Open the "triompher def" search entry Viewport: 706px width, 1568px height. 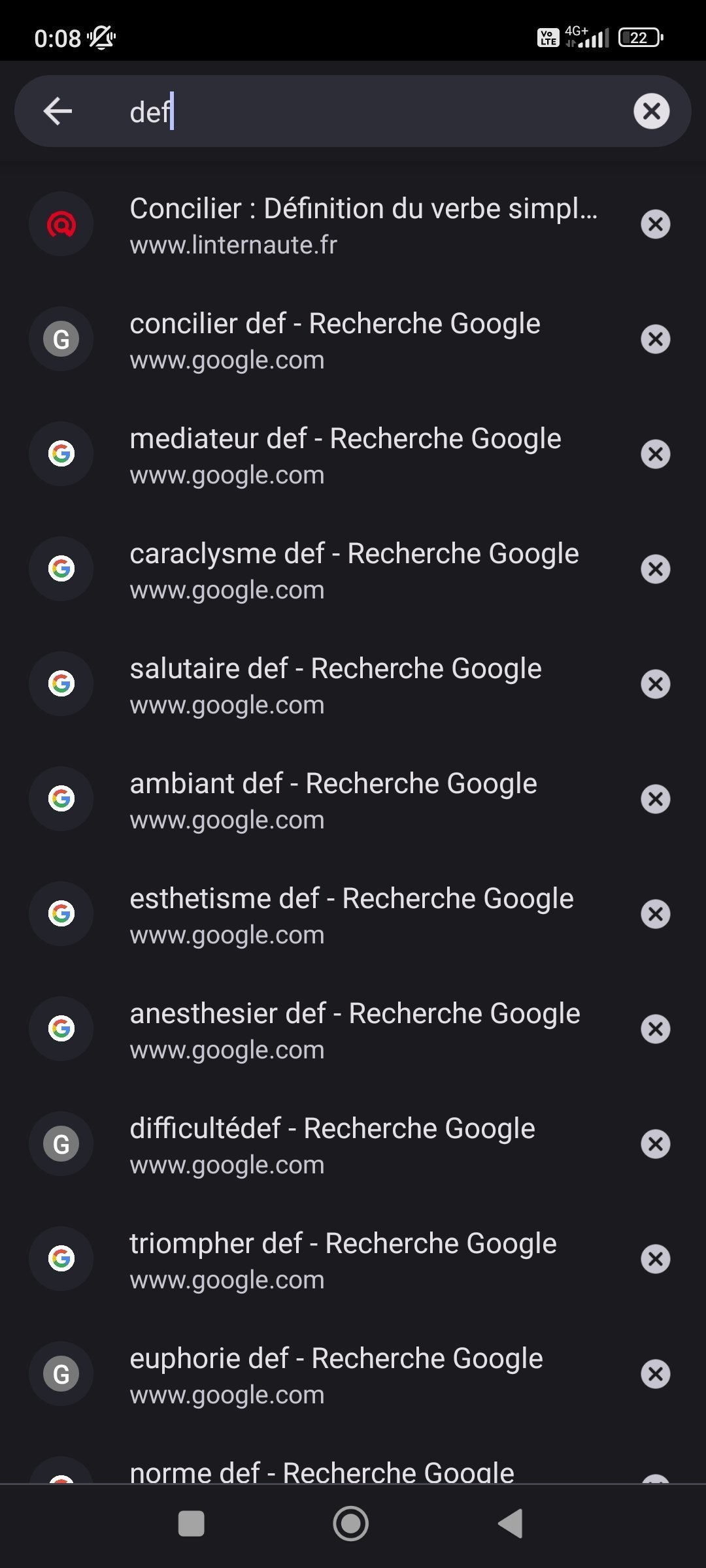[353, 1259]
